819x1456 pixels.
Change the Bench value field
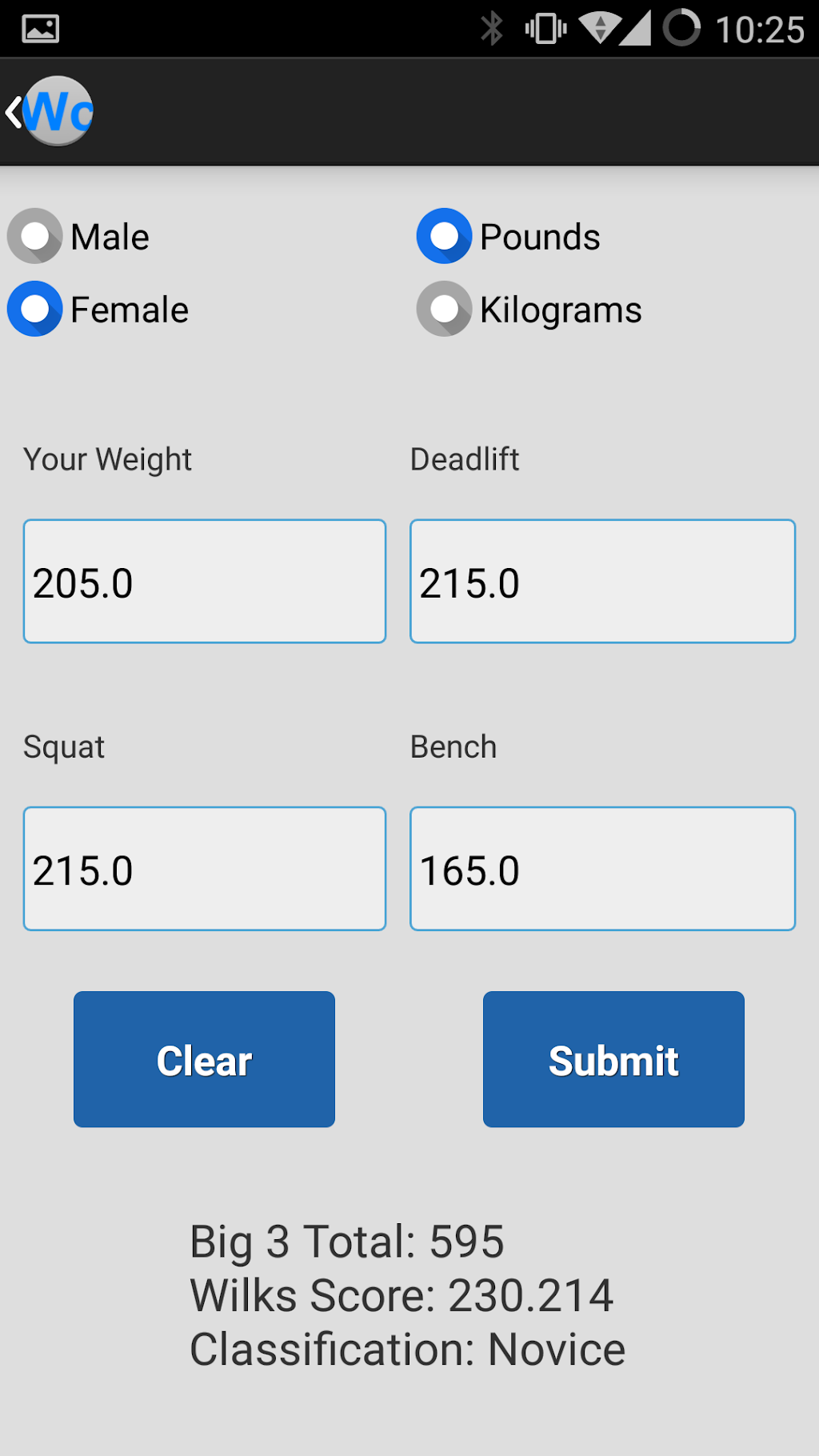tap(602, 869)
